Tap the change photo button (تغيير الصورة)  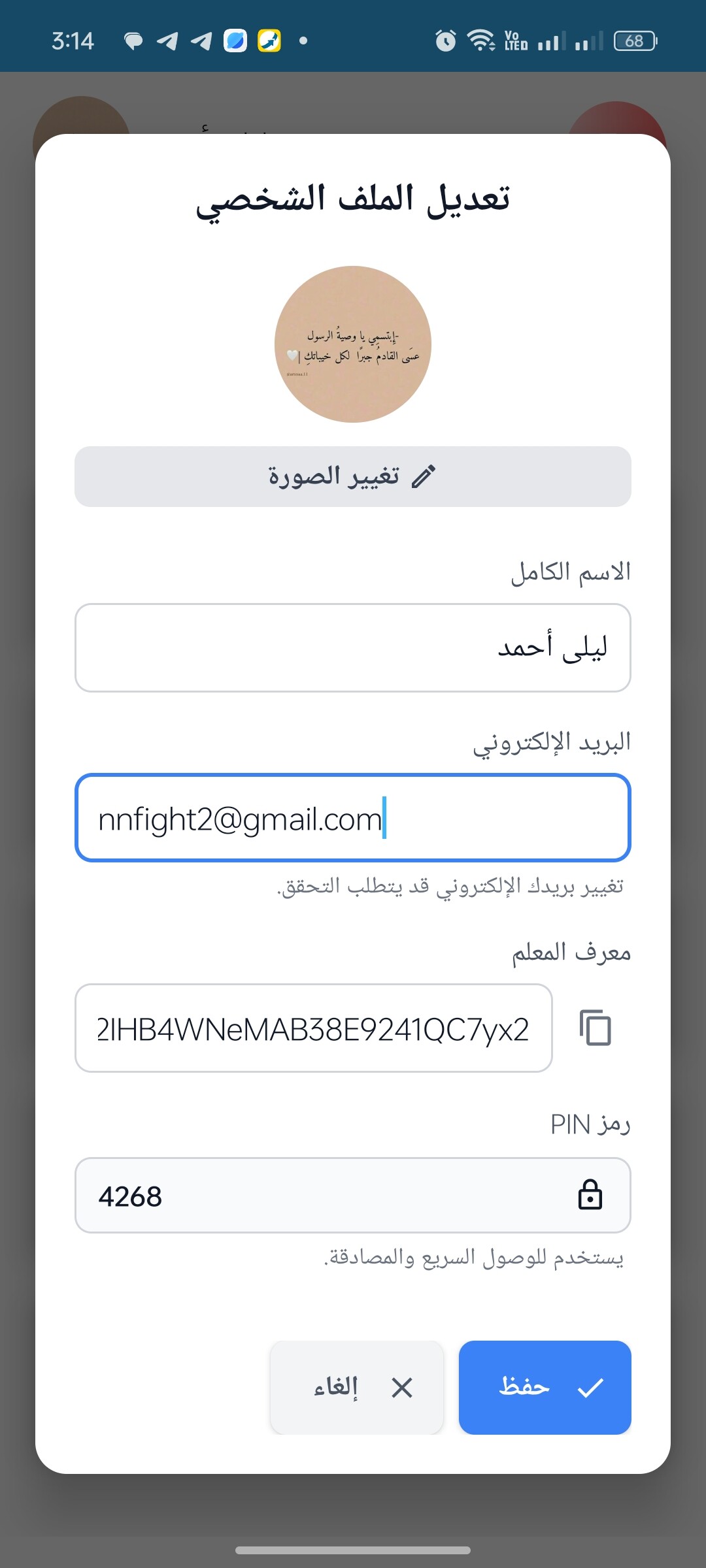pyautogui.click(x=353, y=476)
